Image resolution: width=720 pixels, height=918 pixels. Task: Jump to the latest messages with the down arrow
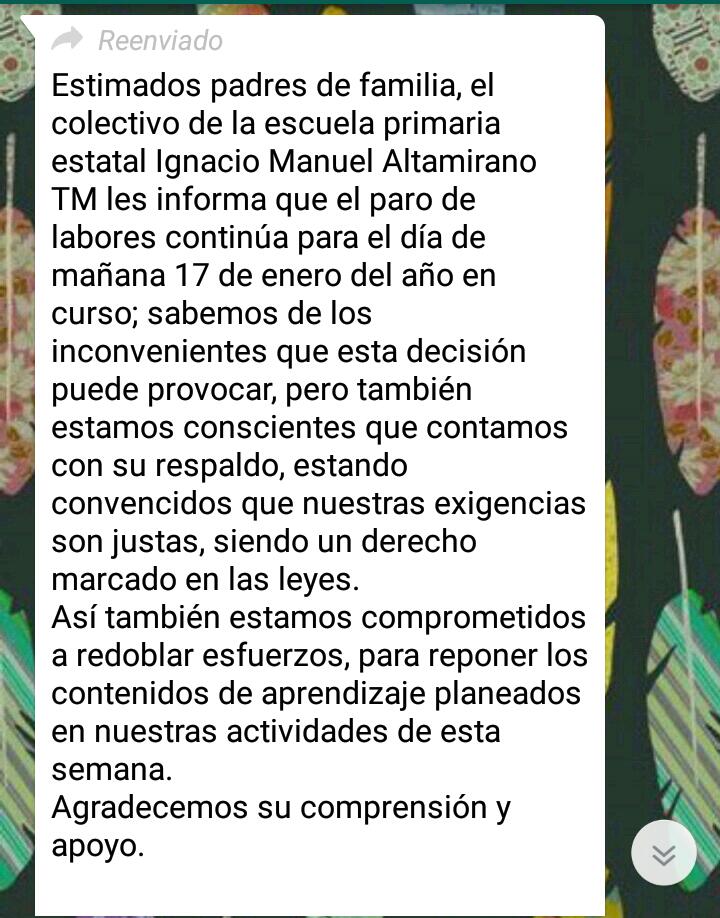click(x=663, y=853)
